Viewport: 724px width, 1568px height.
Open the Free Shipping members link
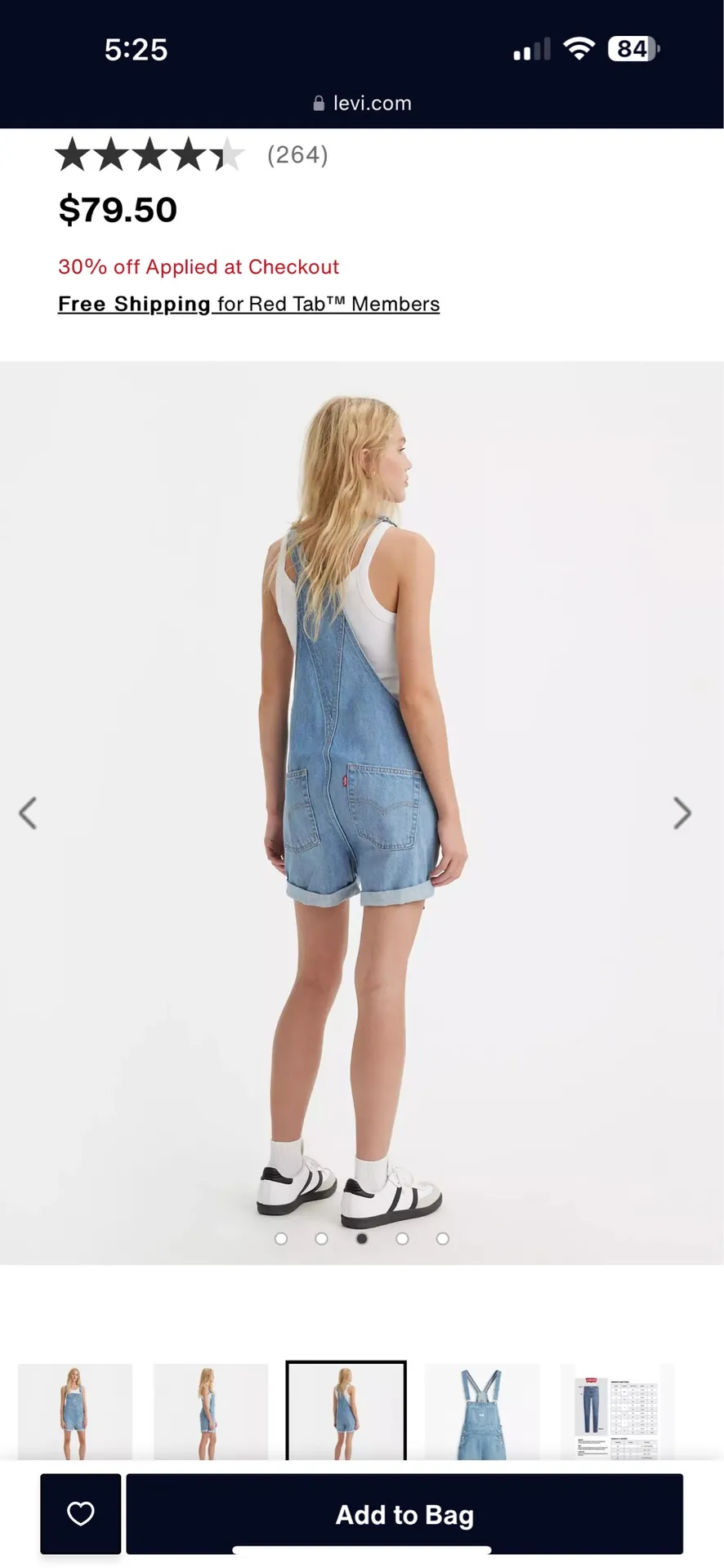coord(134,303)
